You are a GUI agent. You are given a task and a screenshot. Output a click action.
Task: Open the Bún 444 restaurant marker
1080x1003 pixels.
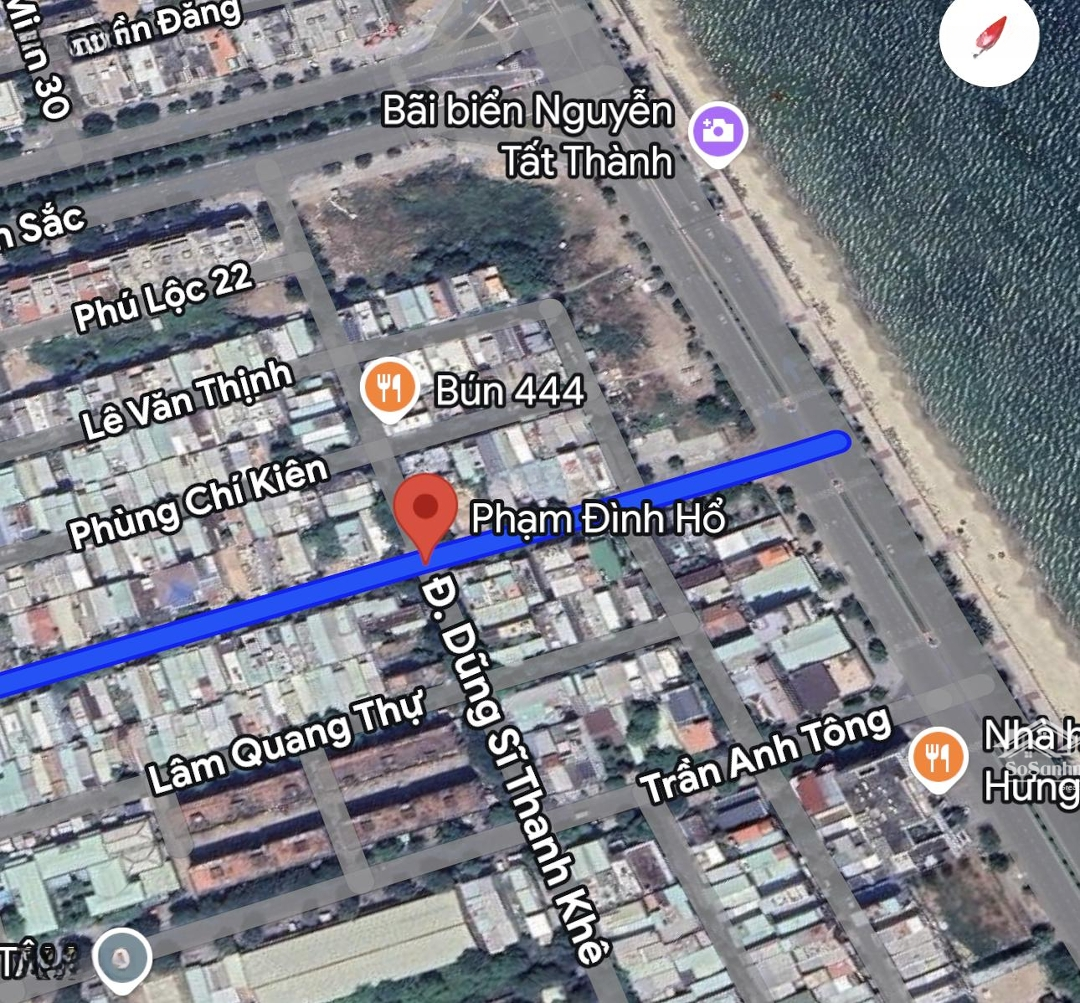tap(389, 388)
